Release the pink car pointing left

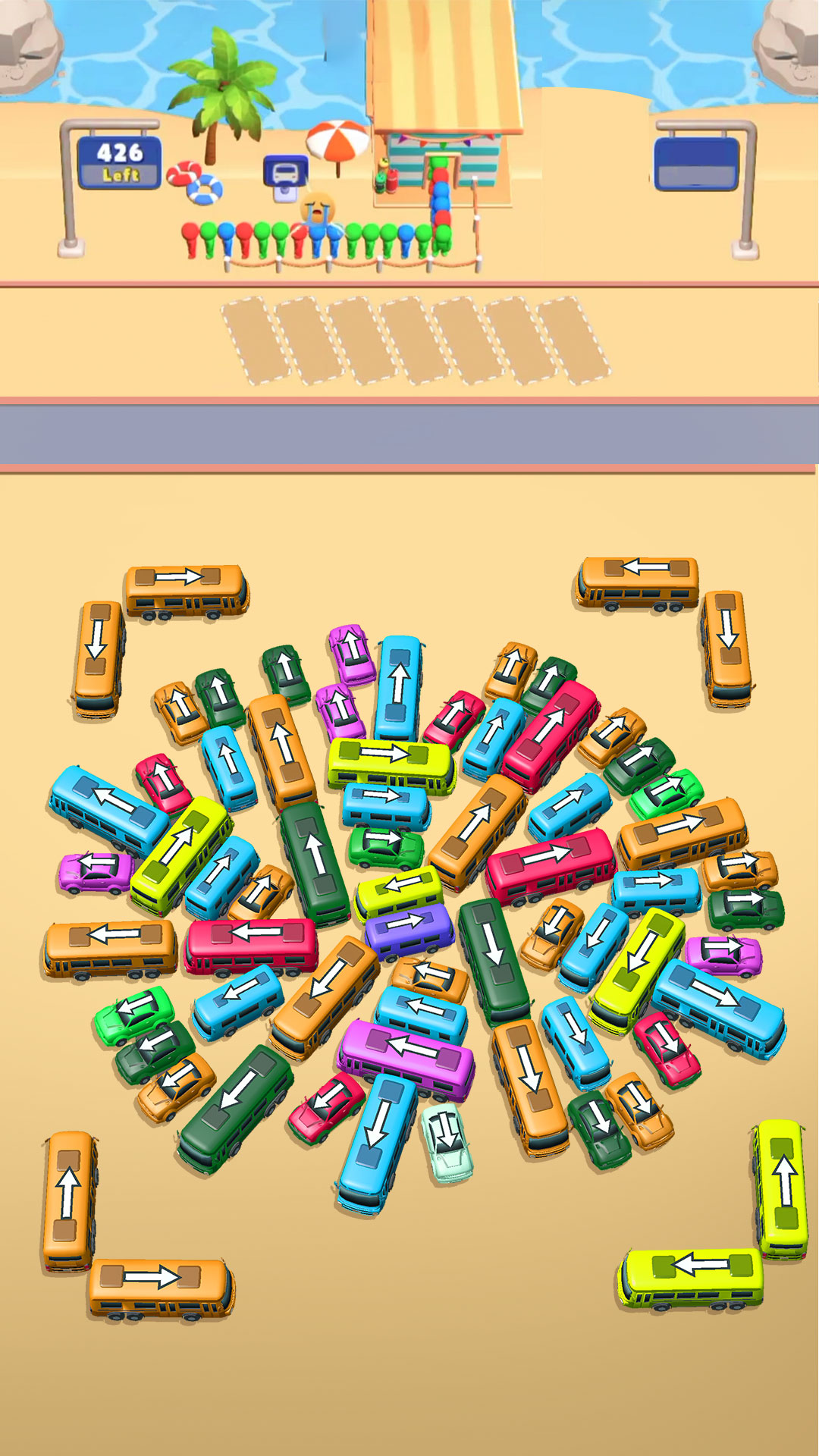coord(95,871)
